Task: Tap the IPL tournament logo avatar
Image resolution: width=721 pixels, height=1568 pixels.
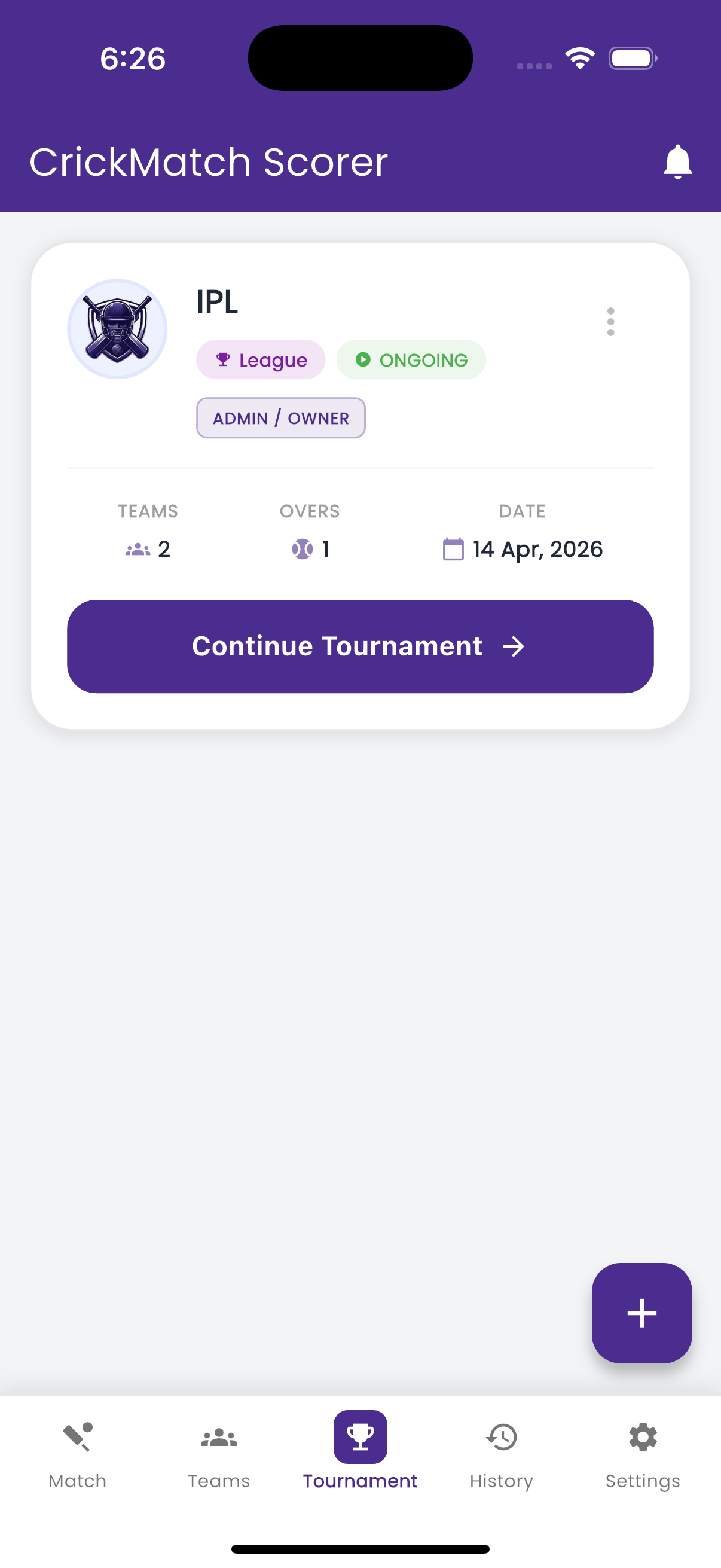Action: point(117,328)
